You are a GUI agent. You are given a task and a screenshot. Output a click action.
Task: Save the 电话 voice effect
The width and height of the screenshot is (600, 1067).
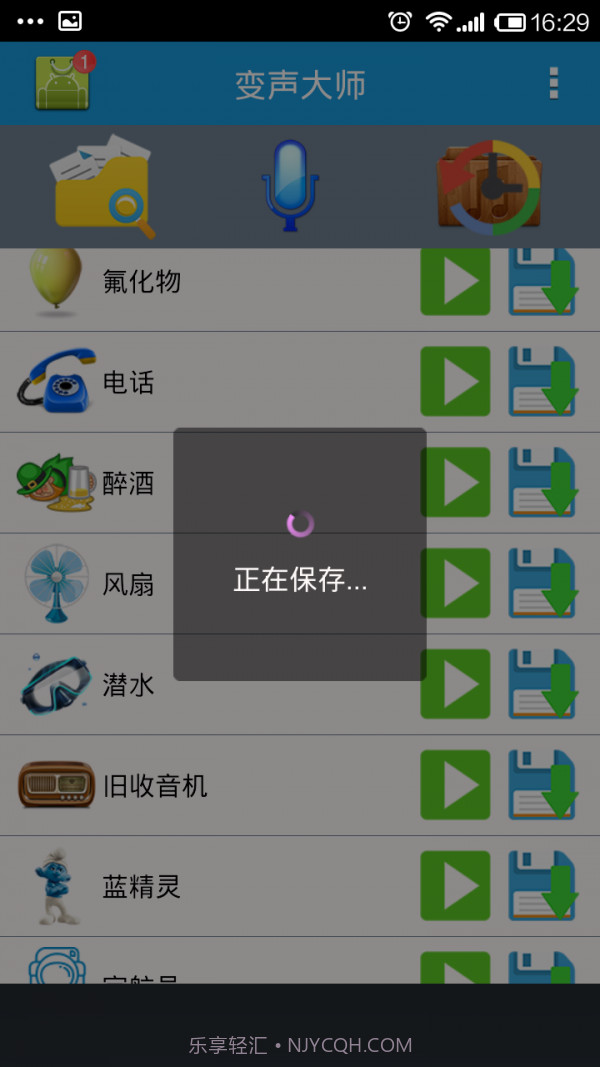pos(542,382)
